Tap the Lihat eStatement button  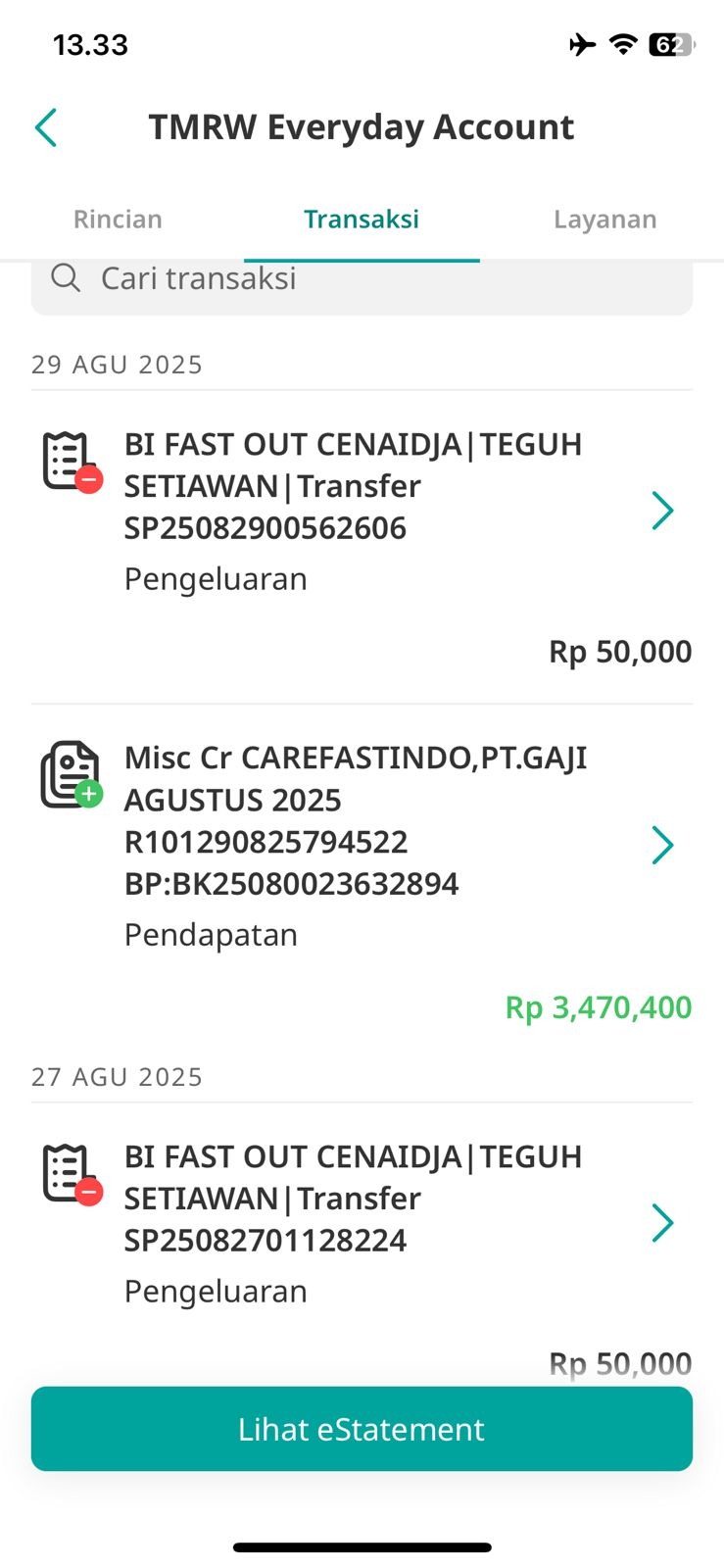coord(362,1429)
